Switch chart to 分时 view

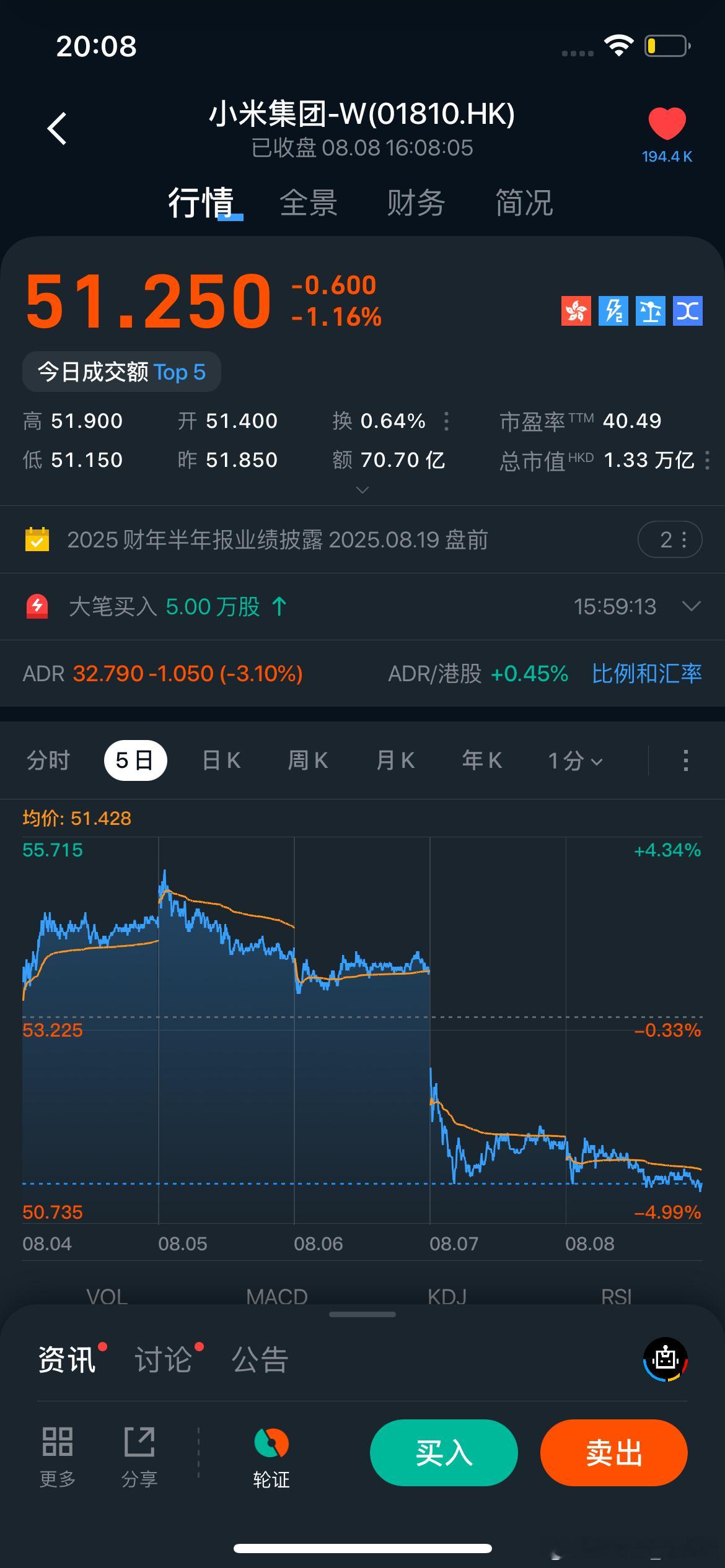tap(48, 760)
